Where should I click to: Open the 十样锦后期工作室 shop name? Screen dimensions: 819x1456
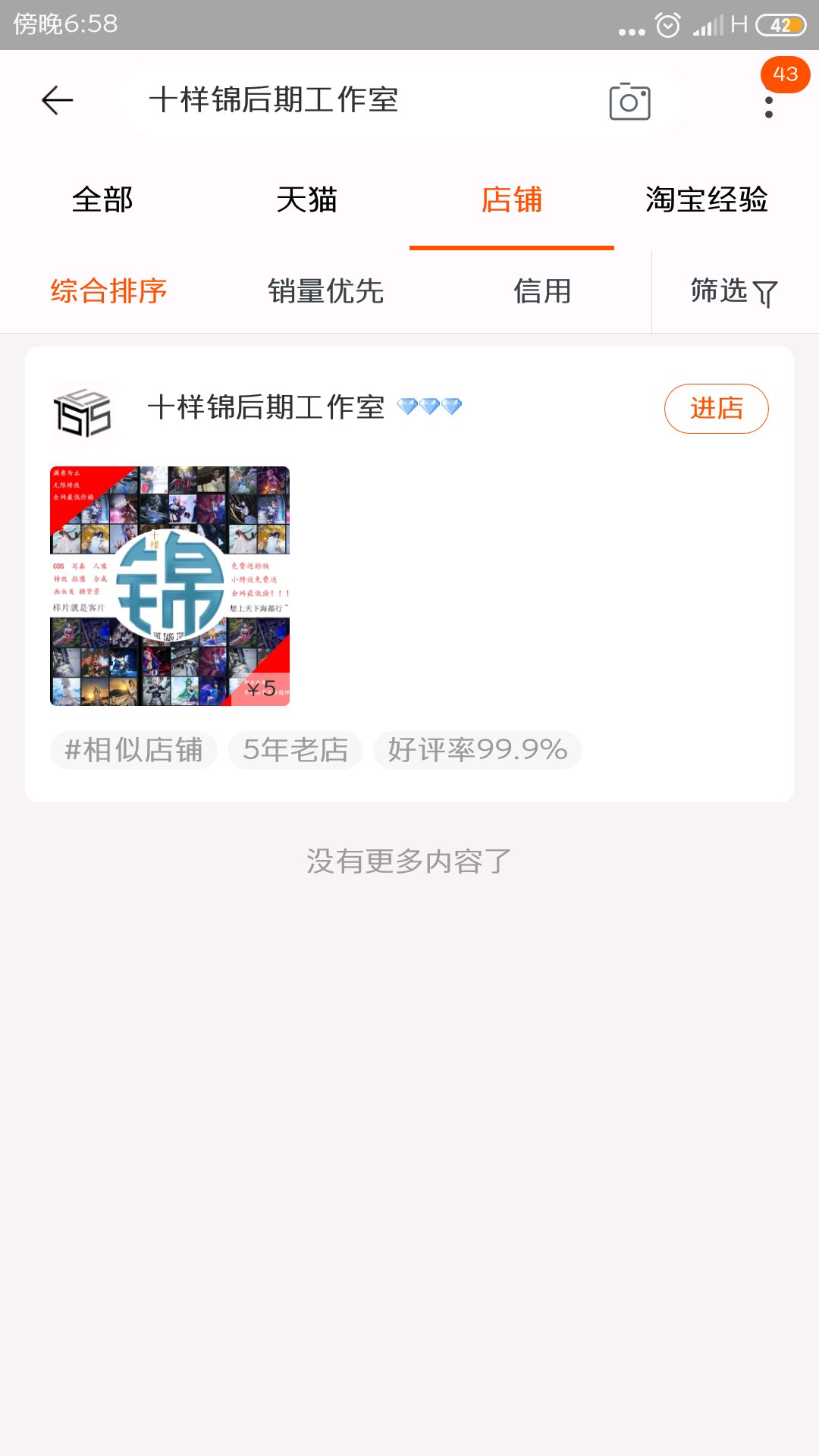coord(266,408)
